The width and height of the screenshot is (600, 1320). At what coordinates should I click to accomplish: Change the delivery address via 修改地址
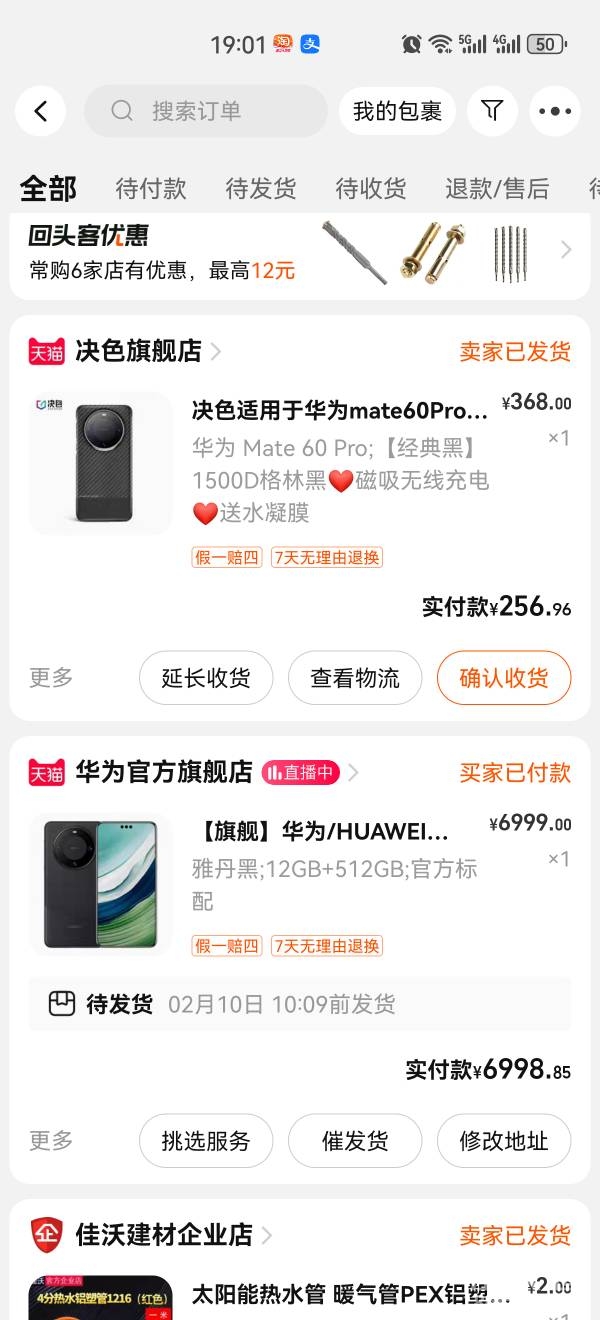tap(504, 1141)
